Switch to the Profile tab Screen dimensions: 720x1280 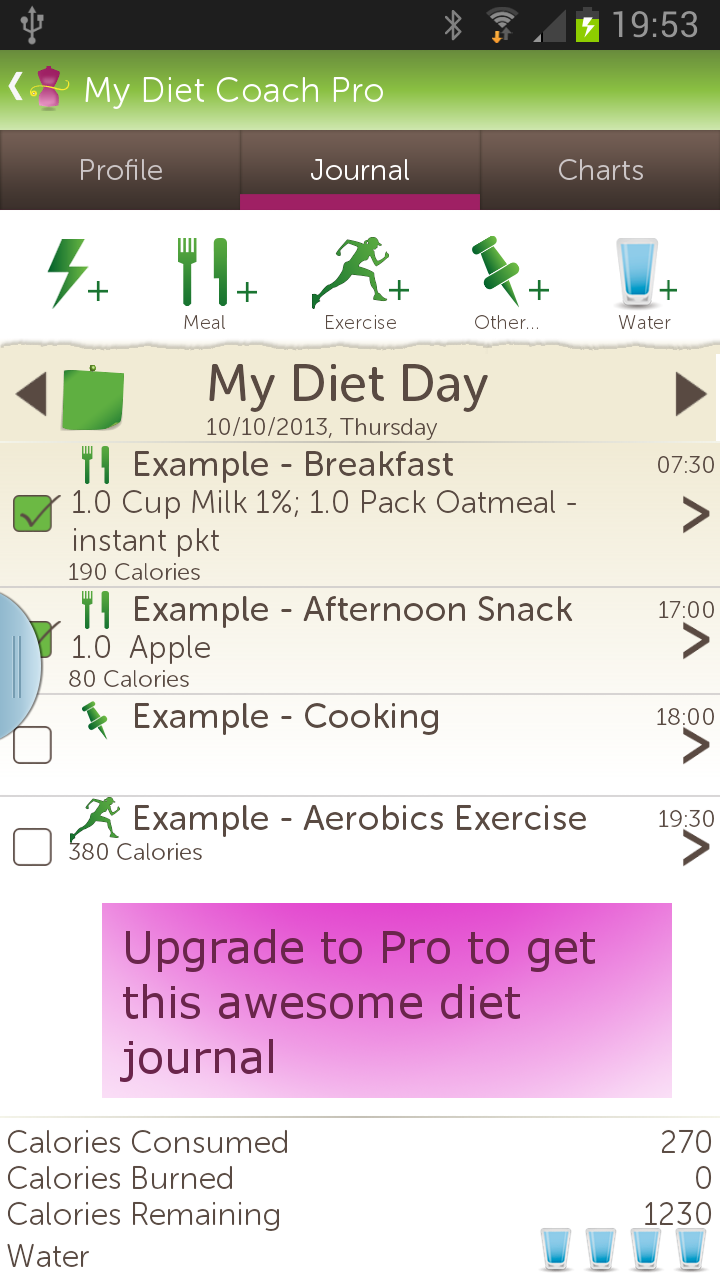(x=120, y=170)
